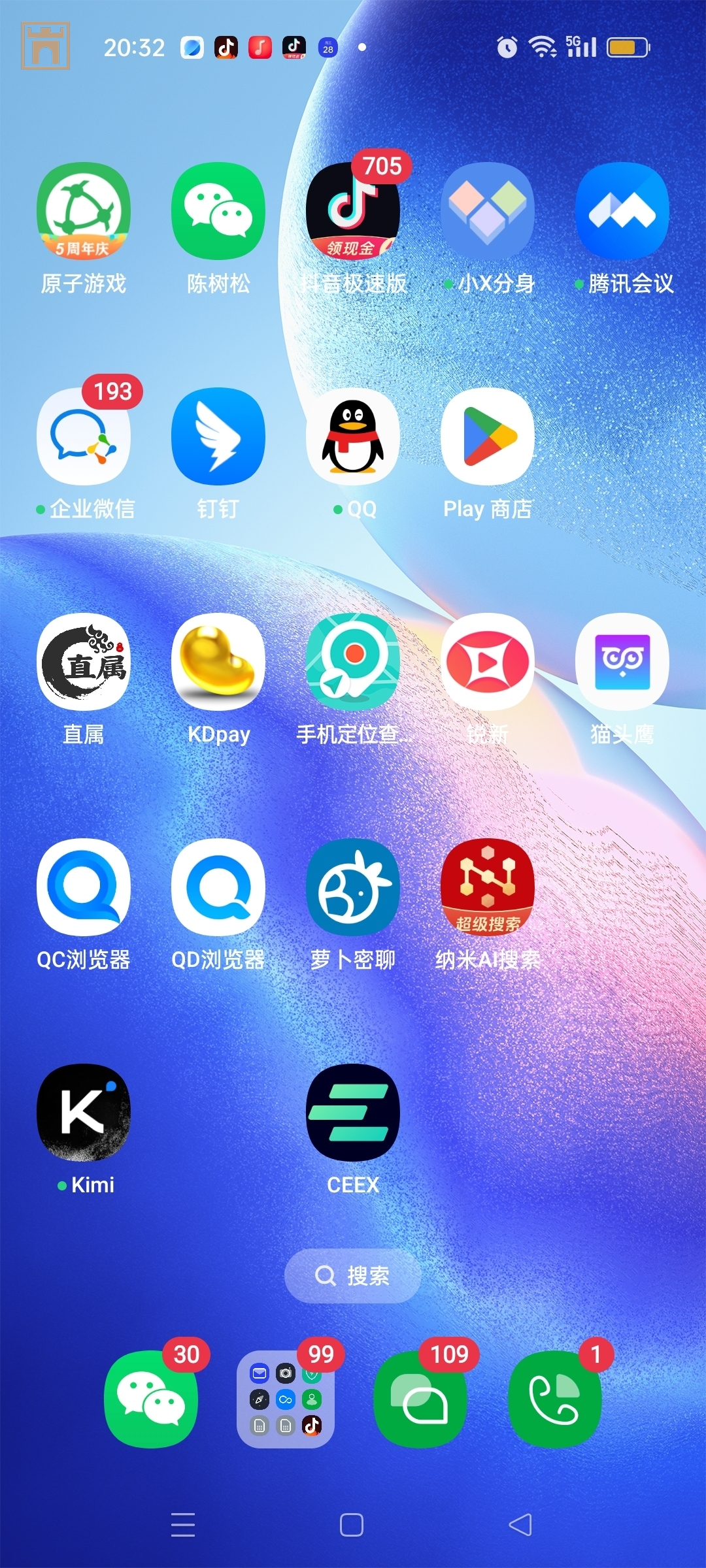706x1568 pixels.
Task: Tap the 搜索 search bar
Action: [x=352, y=1275]
